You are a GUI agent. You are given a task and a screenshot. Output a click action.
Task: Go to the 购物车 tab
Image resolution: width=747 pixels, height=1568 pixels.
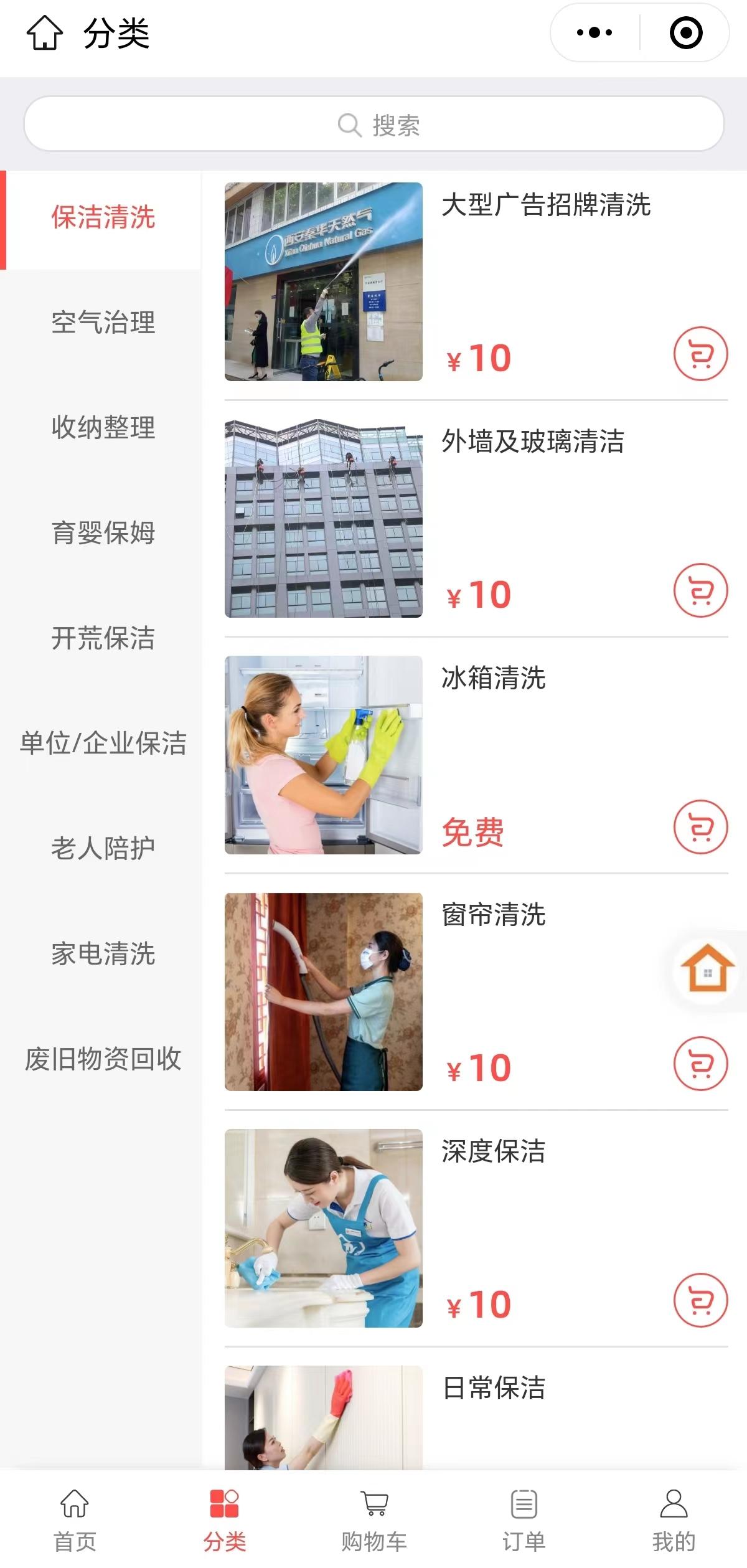(374, 1519)
